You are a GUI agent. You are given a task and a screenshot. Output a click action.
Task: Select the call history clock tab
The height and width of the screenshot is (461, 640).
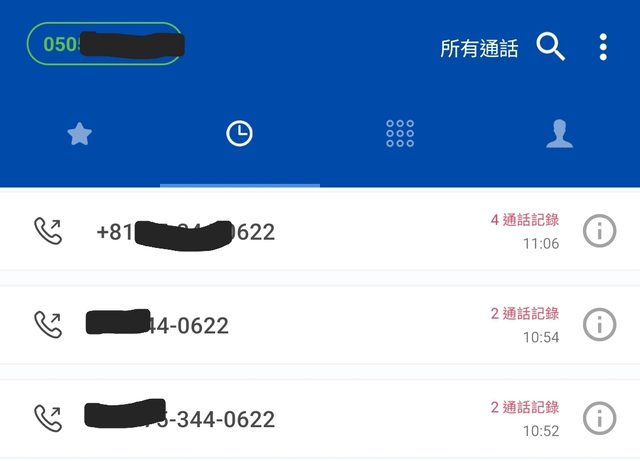[x=239, y=134]
